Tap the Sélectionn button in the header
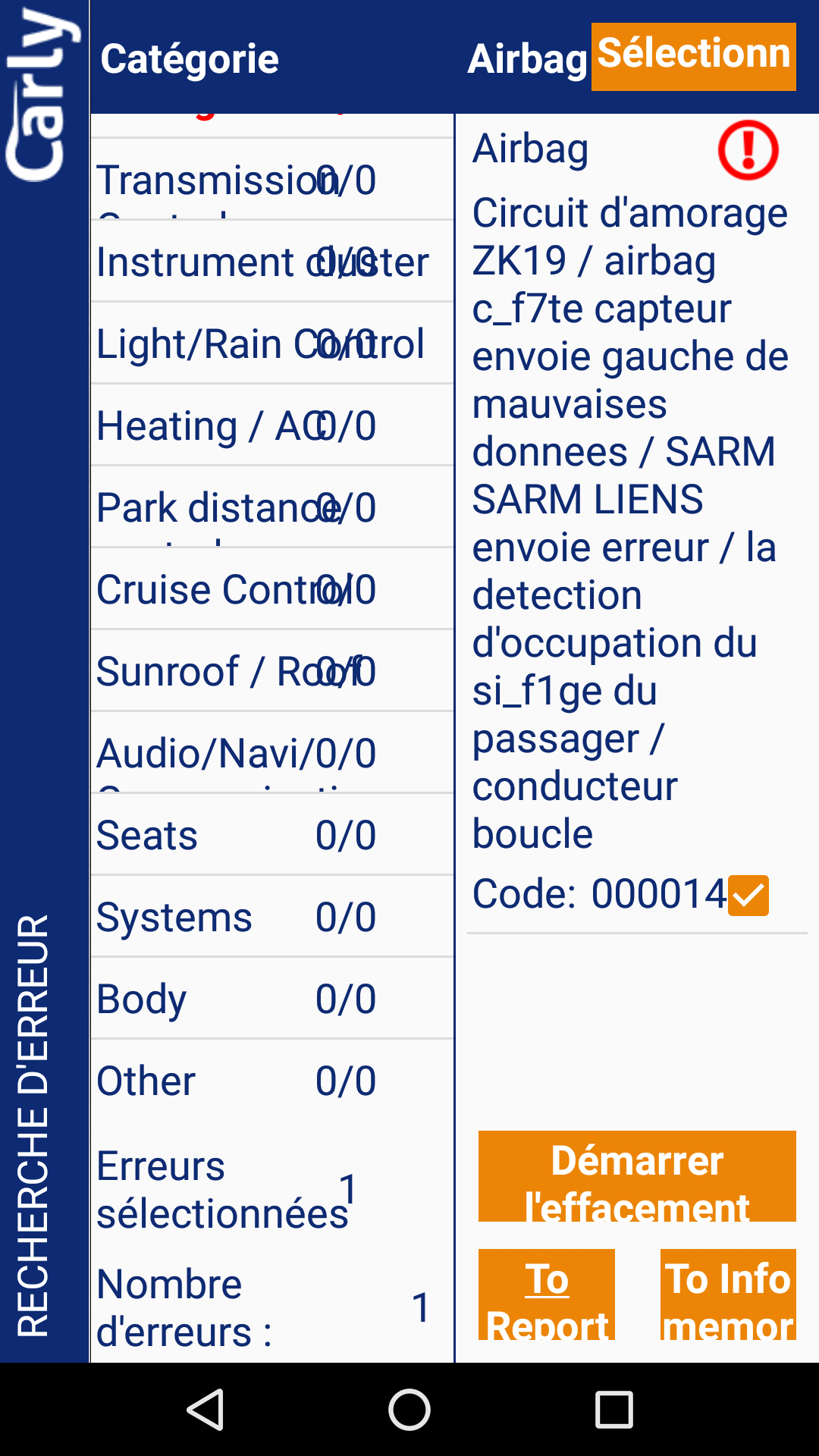Screen dimensions: 819x1456 [x=693, y=57]
